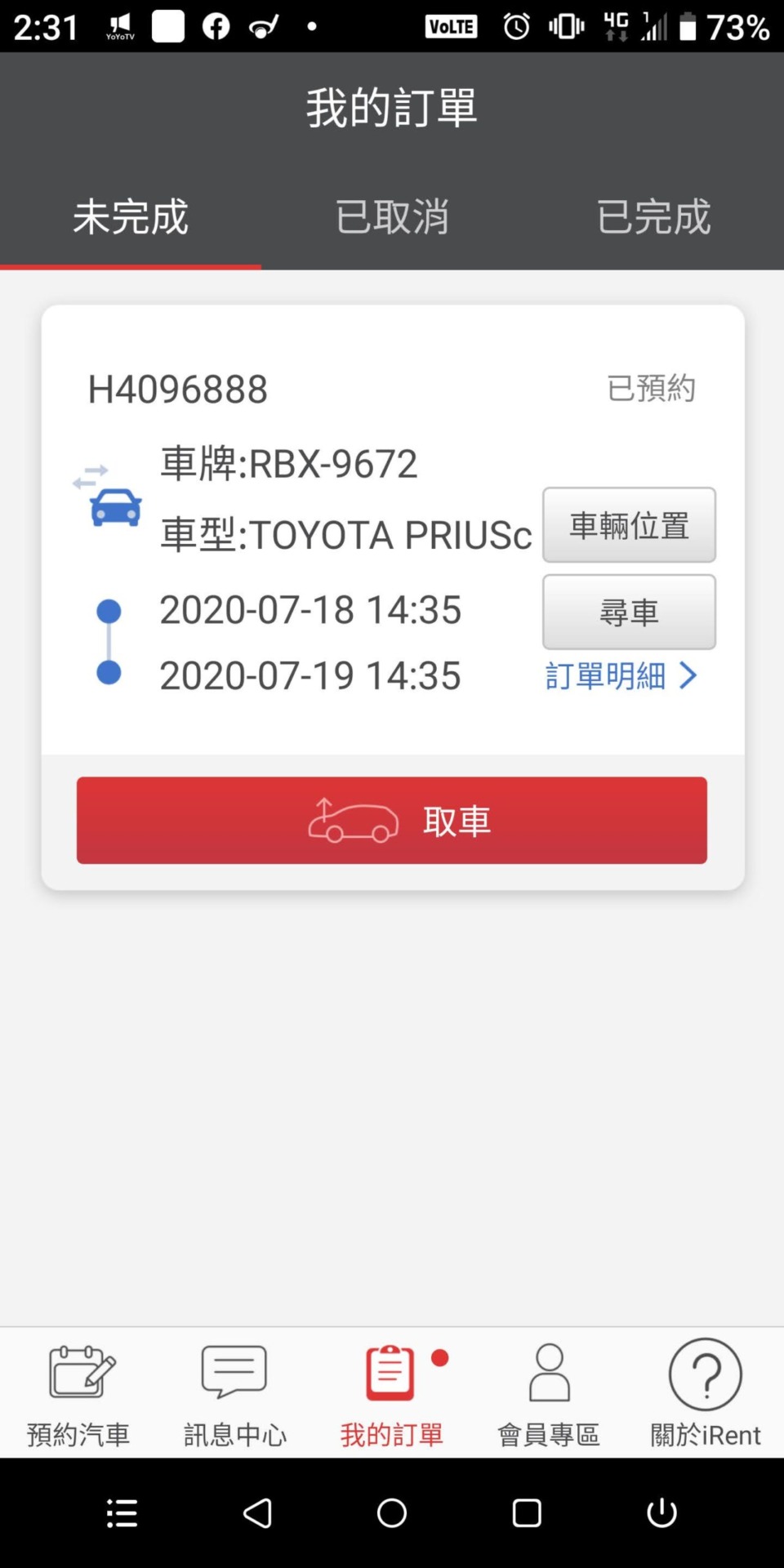Tap the 尋車 button
The width and height of the screenshot is (784, 1568).
pyautogui.click(x=629, y=612)
